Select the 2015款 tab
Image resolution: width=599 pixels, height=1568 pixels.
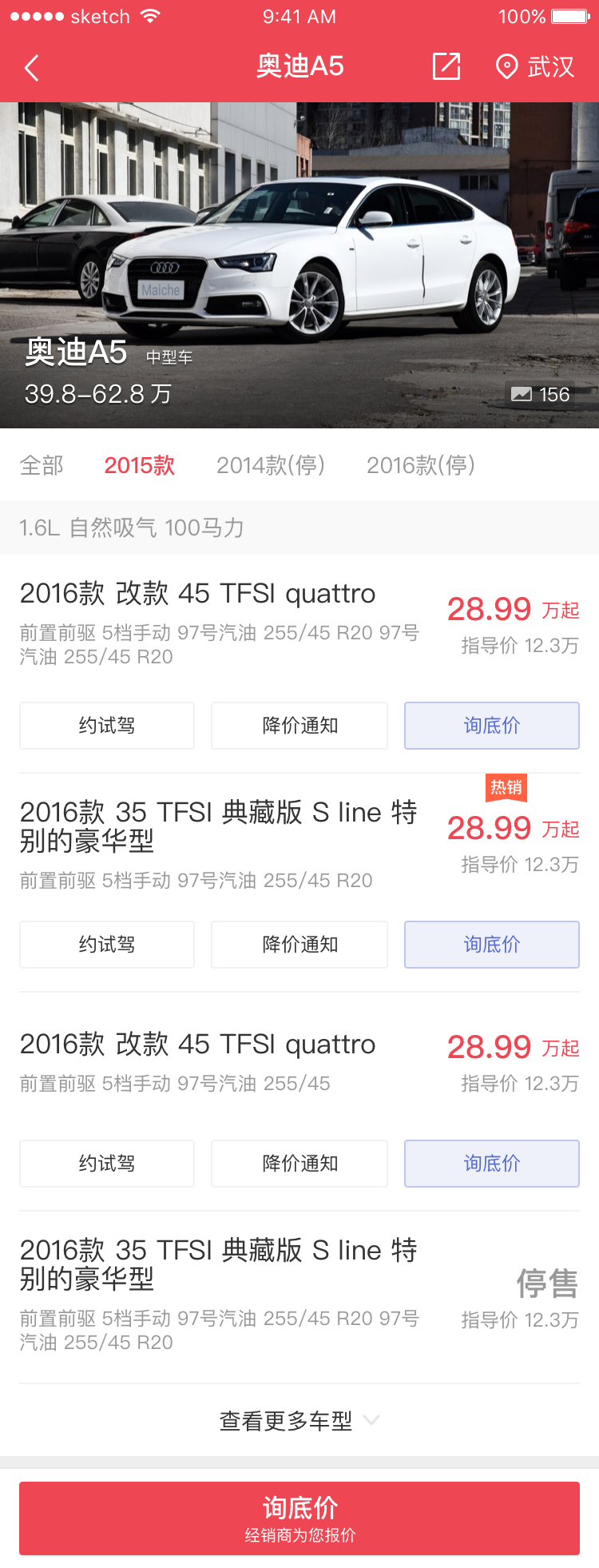[x=139, y=465]
